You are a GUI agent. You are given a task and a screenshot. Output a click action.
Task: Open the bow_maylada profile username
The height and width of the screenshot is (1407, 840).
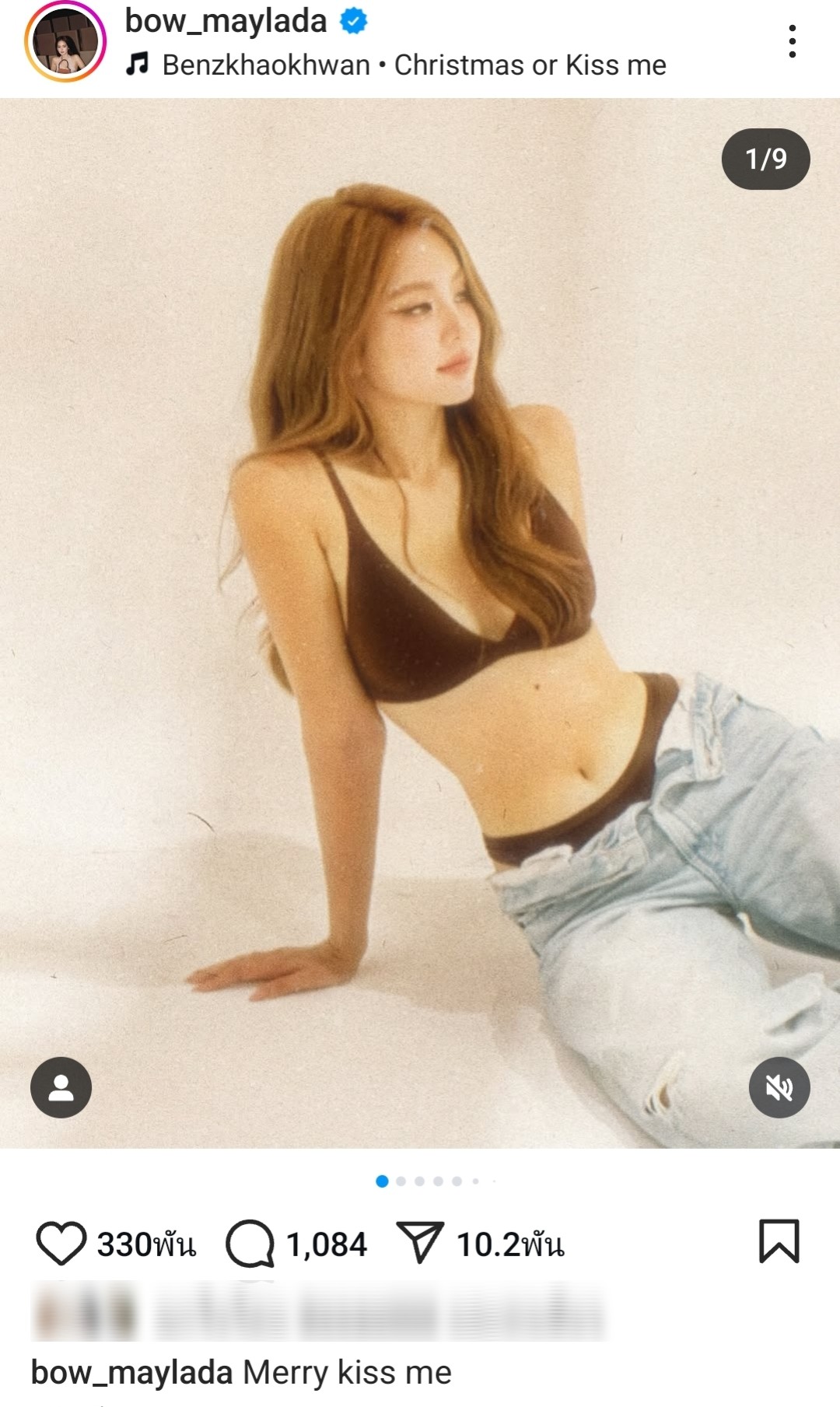[226, 22]
